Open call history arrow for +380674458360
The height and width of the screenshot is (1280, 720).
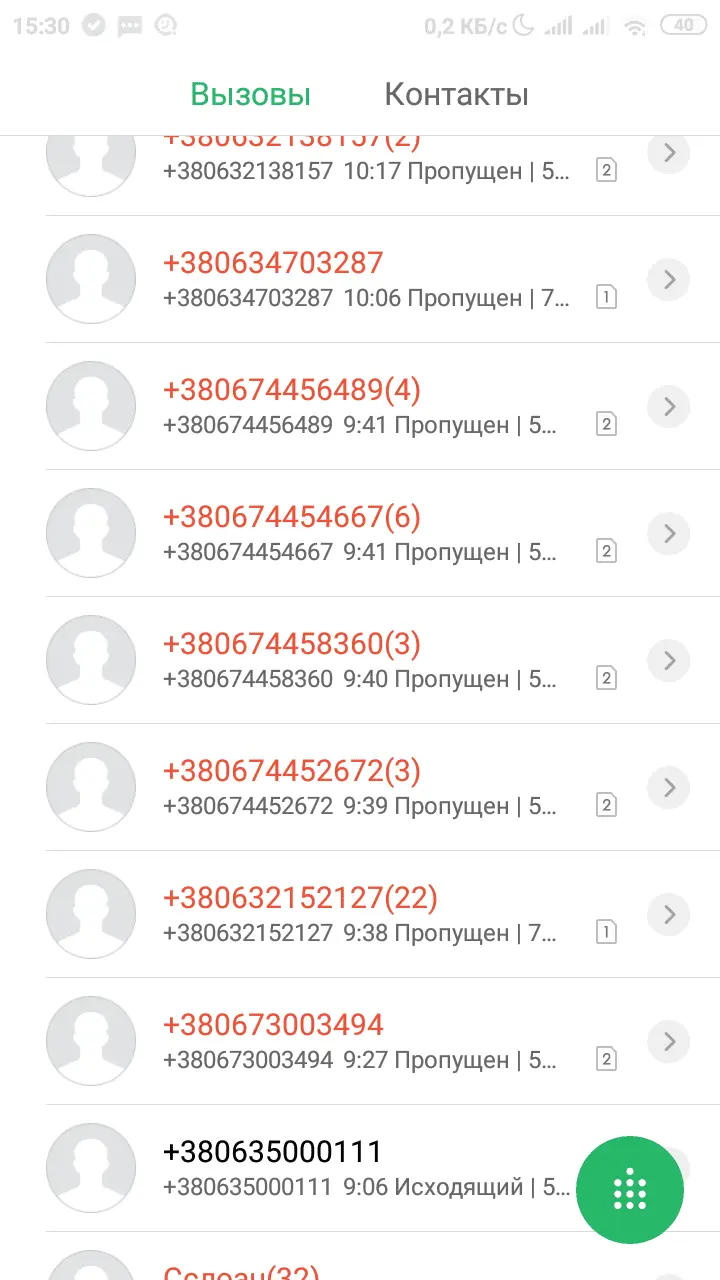[669, 661]
